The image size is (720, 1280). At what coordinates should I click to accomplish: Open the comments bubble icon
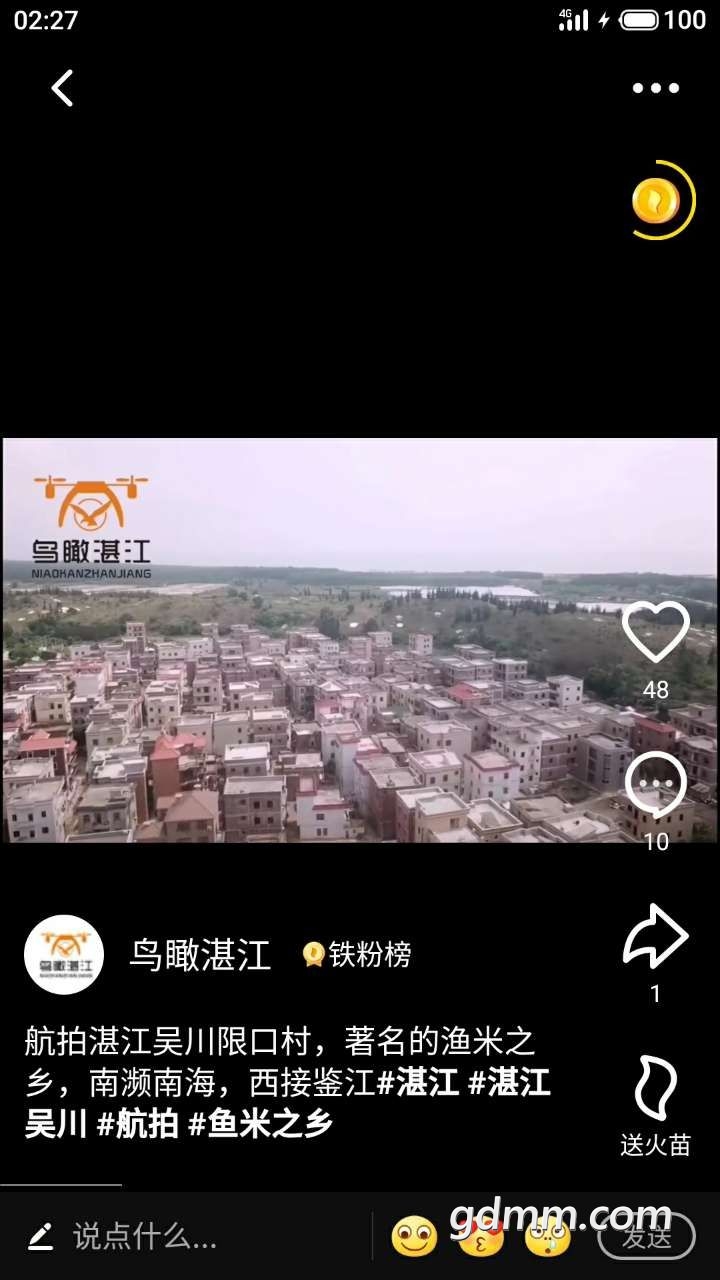(655, 784)
